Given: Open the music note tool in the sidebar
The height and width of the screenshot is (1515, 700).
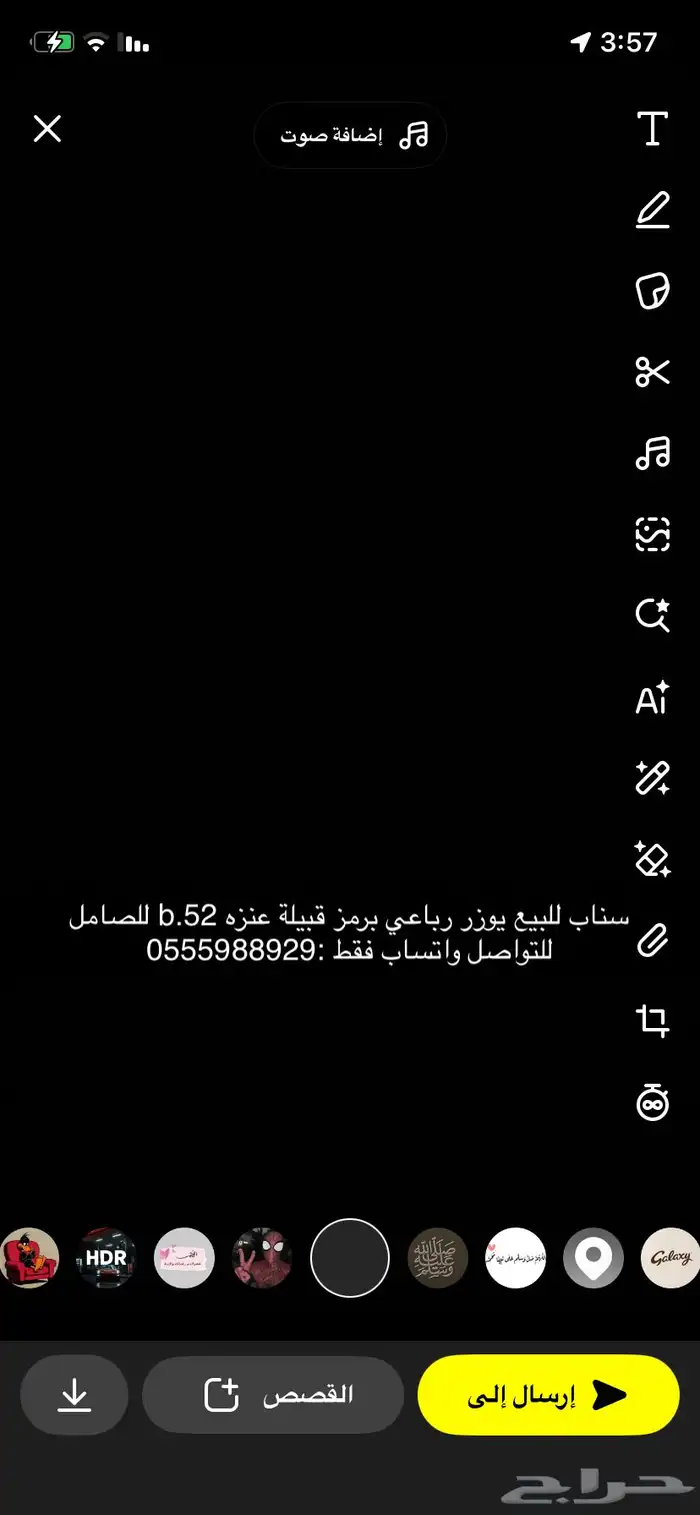Looking at the screenshot, I should (x=652, y=453).
